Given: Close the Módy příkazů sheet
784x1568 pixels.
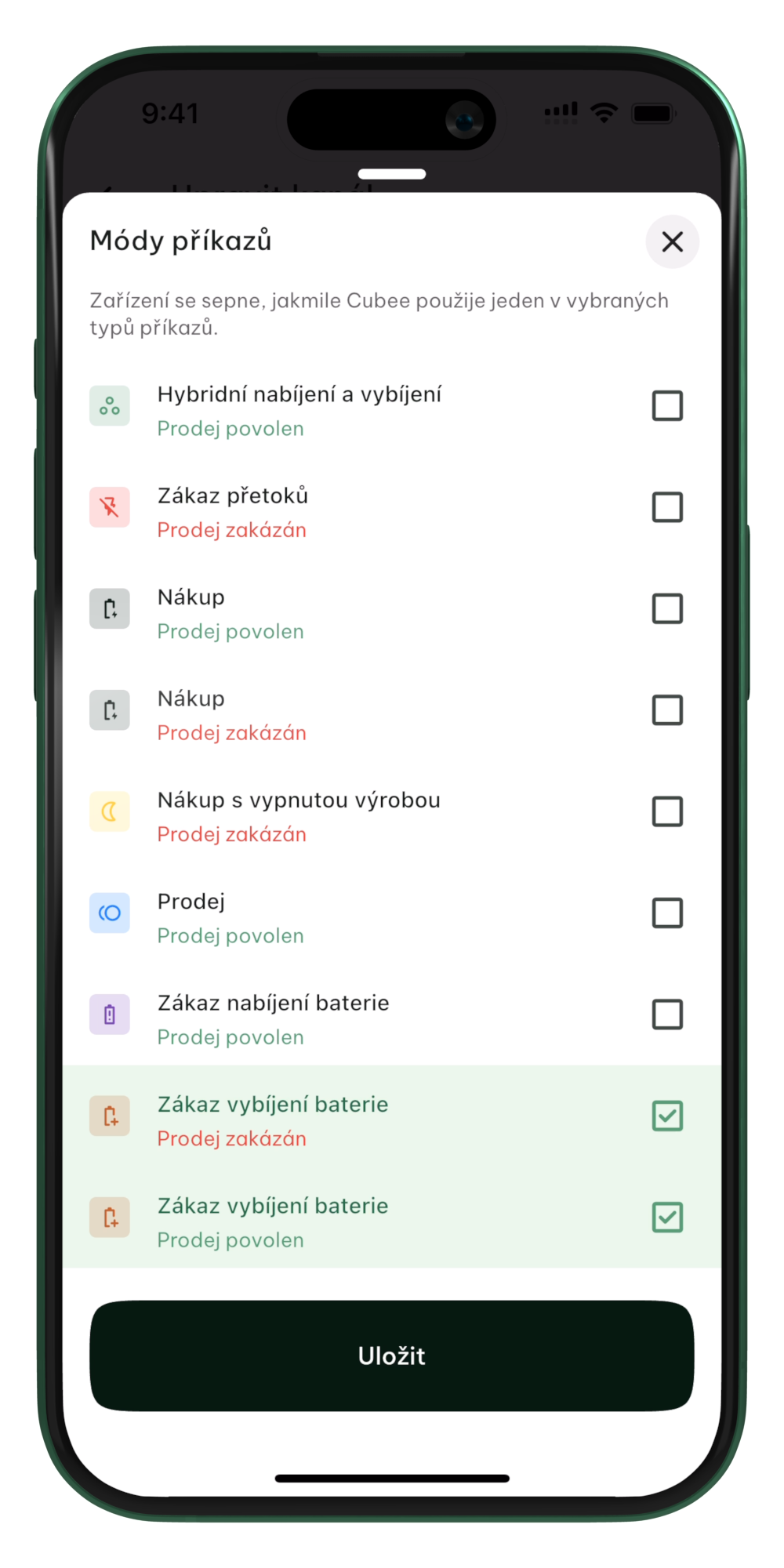Looking at the screenshot, I should point(672,241).
